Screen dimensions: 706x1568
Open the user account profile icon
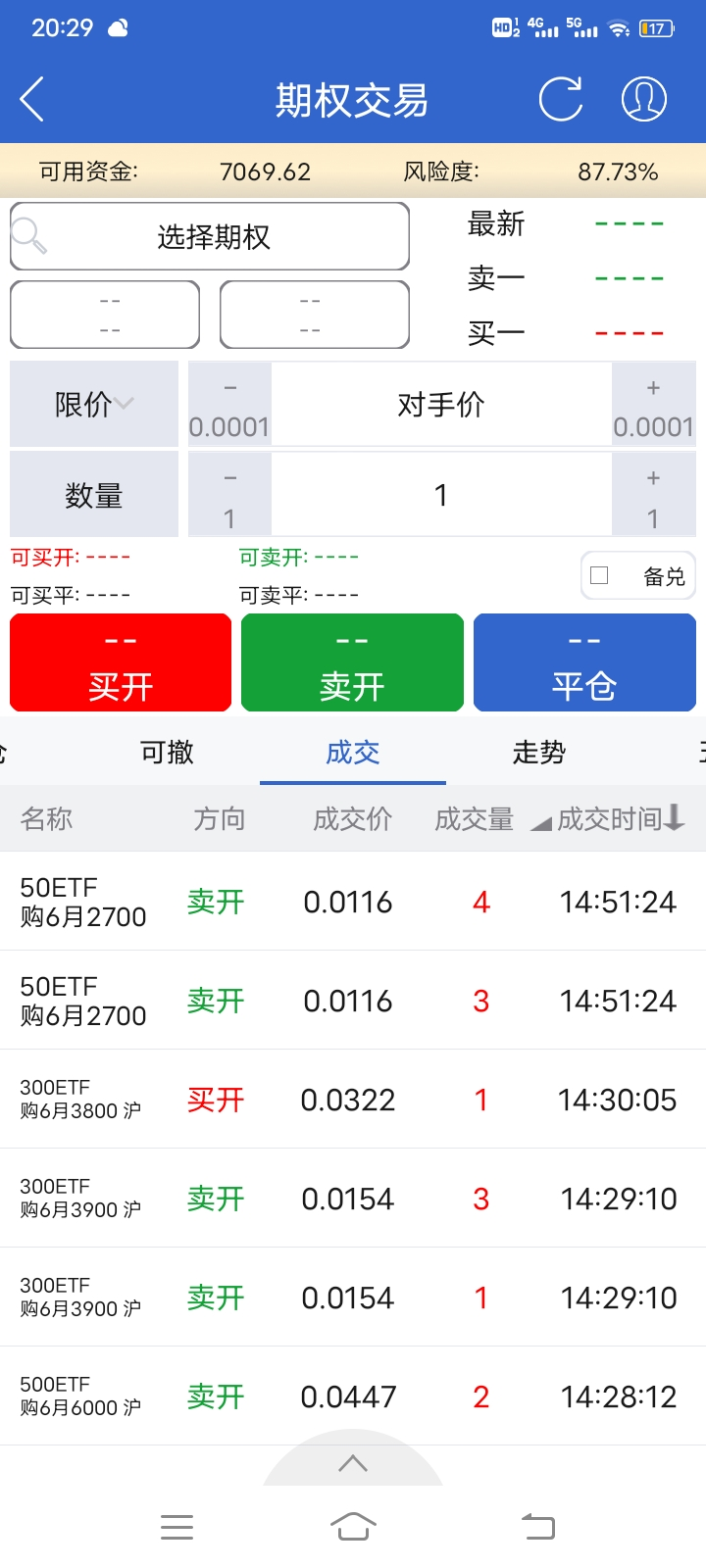click(644, 99)
